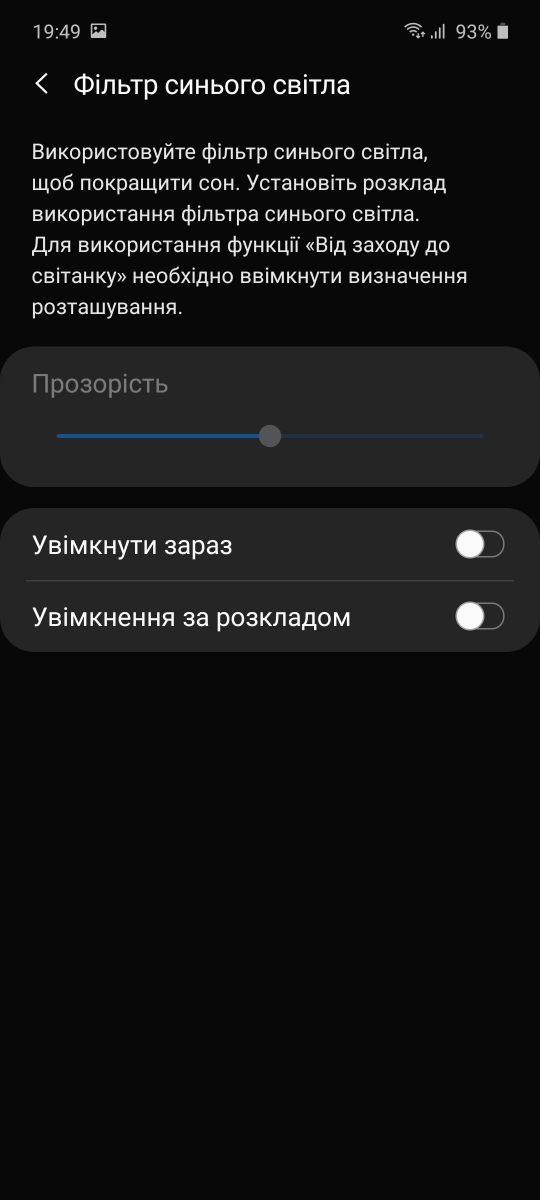Enable the Увімкнути зараз switch

(x=480, y=545)
